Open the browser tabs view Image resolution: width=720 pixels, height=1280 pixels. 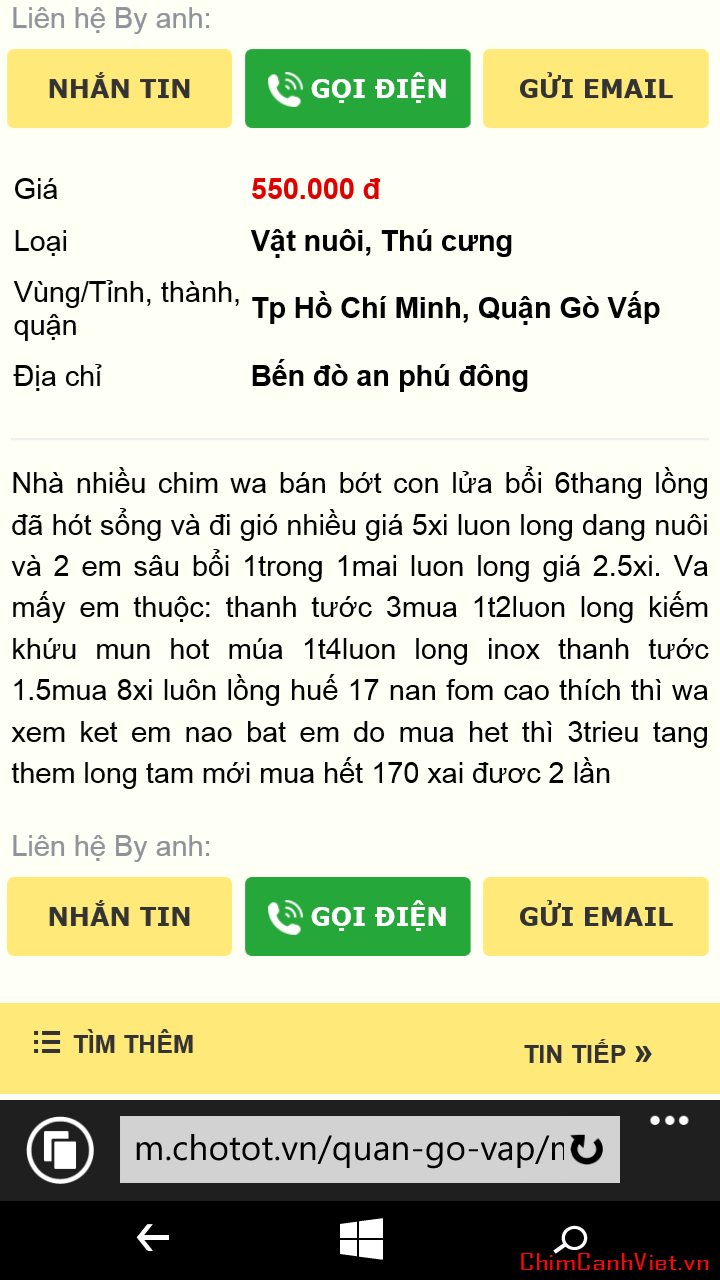click(60, 1150)
